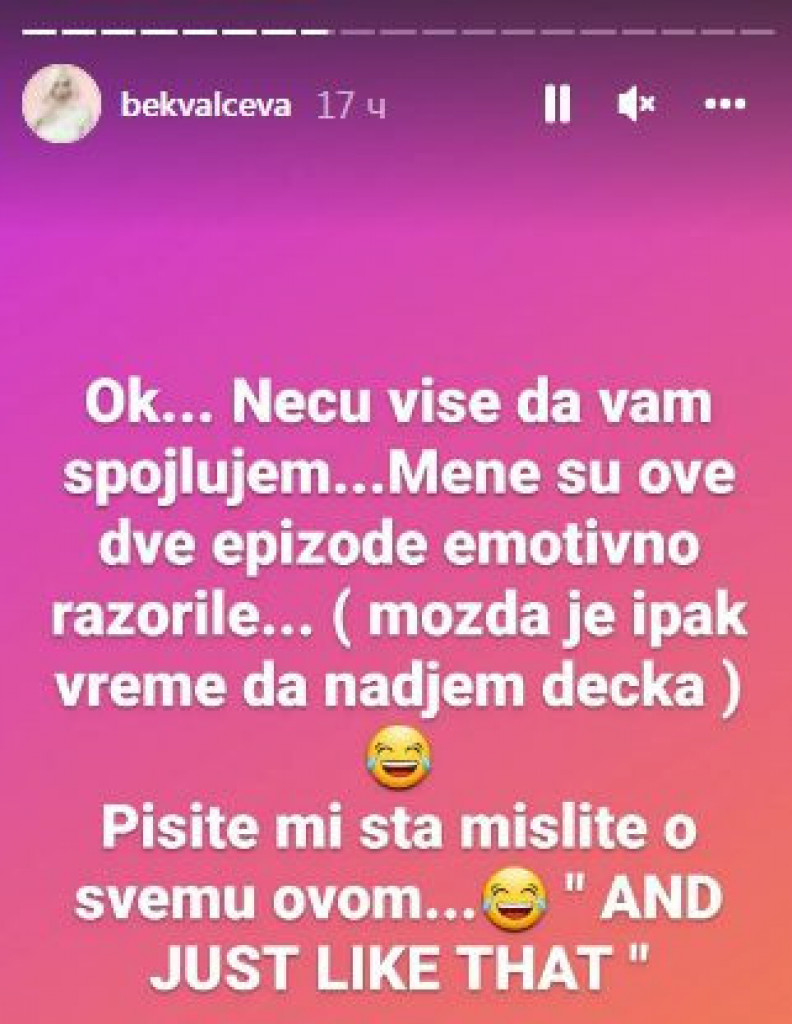
Task: Open bekvalceva's profile picture
Action: click(61, 104)
